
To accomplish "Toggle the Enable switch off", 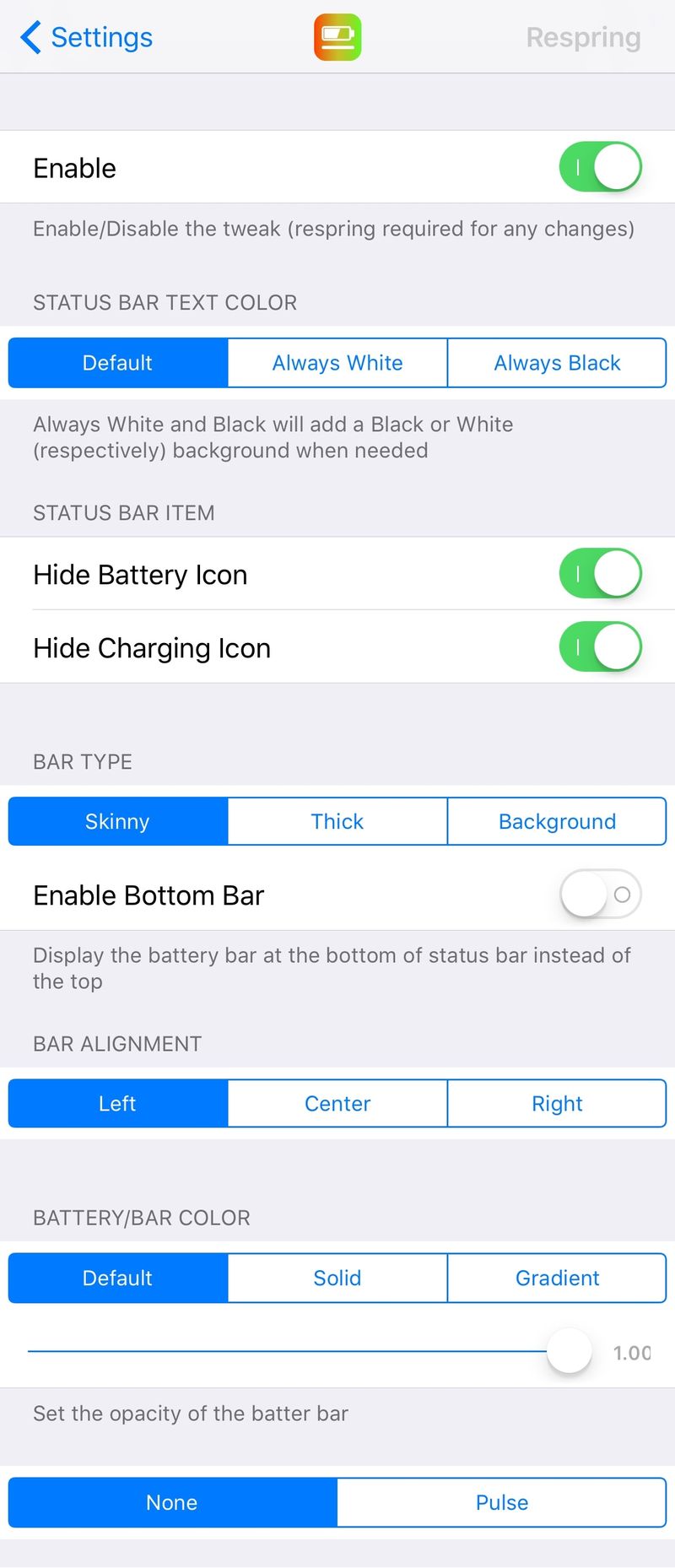I will 600,167.
